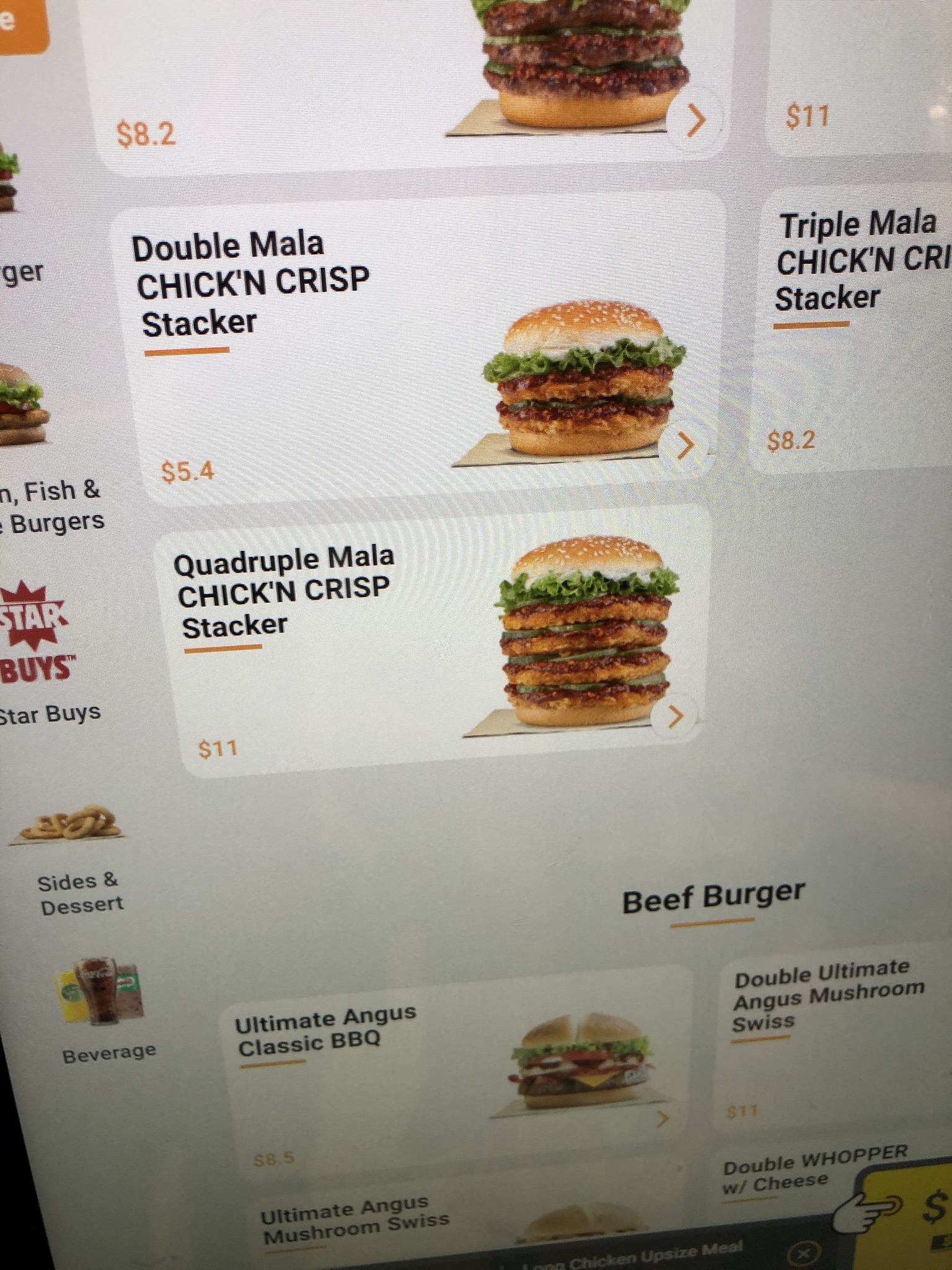Tap the yellow checkout total button
The image size is (952, 1270).
tap(911, 1215)
